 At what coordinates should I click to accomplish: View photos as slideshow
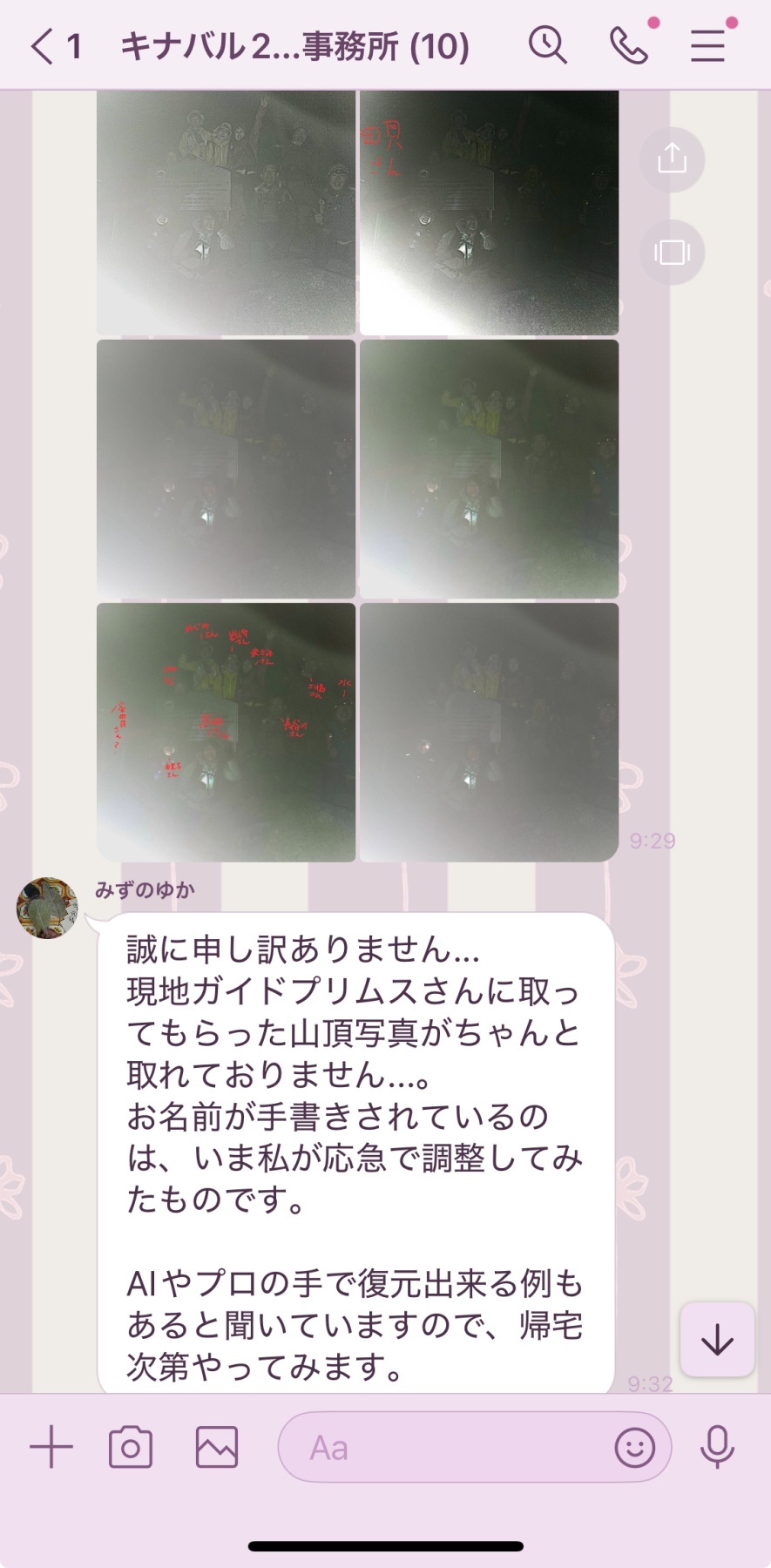coord(672,253)
